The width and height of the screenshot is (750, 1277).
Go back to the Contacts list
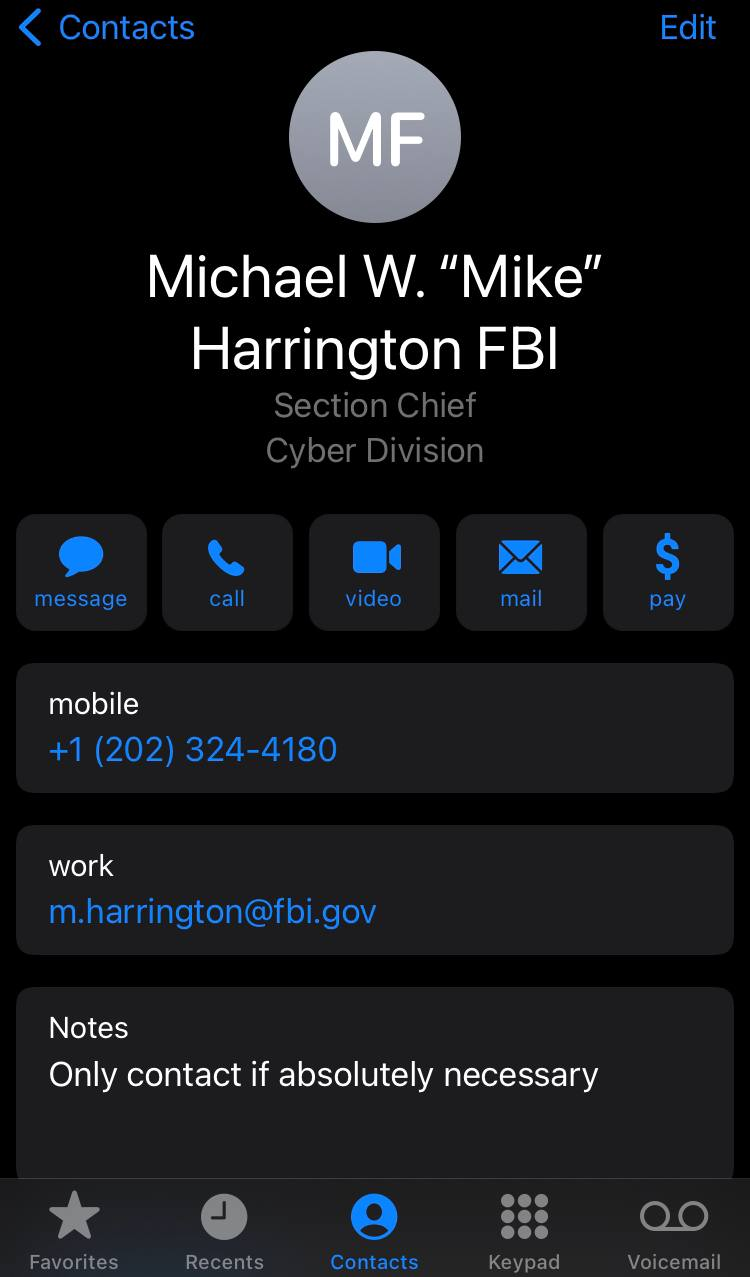pos(107,28)
